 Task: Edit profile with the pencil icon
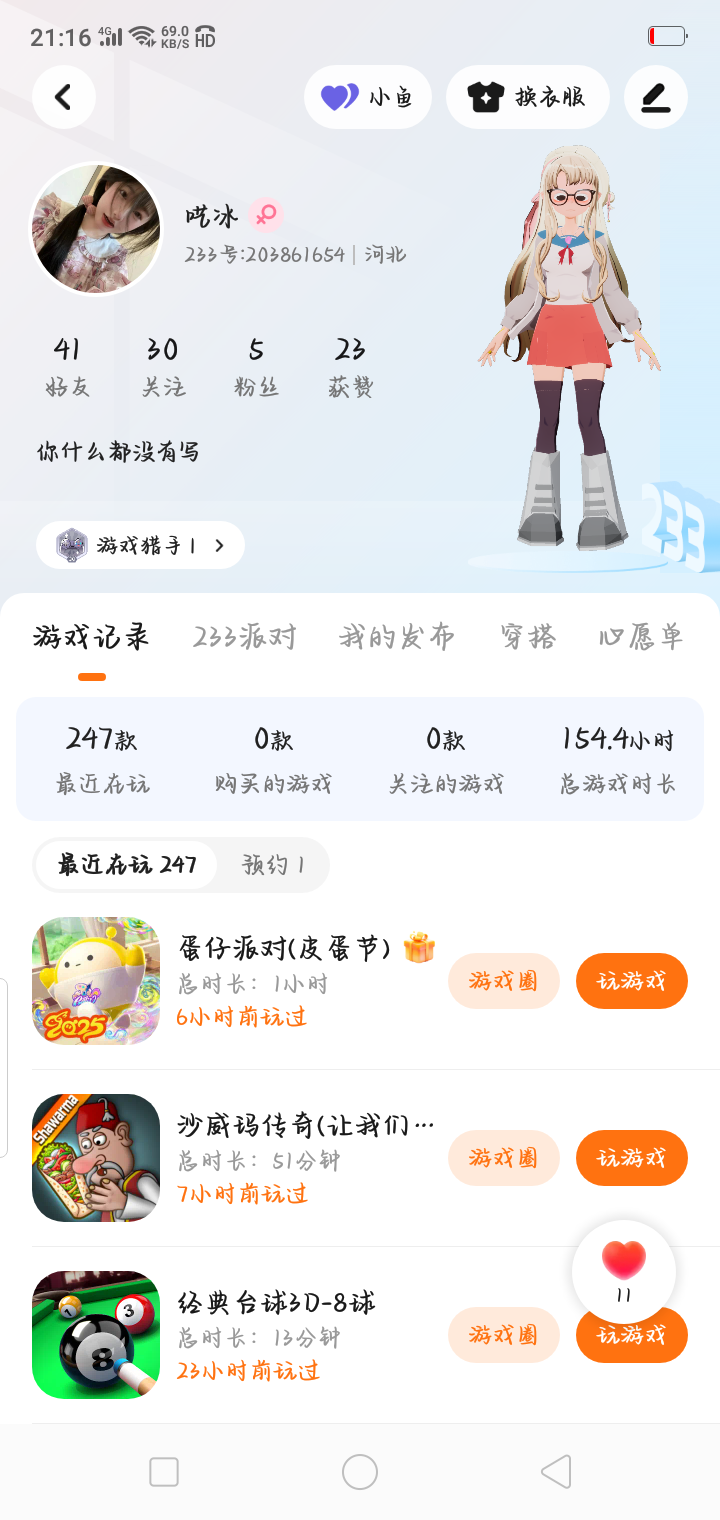[x=656, y=97]
